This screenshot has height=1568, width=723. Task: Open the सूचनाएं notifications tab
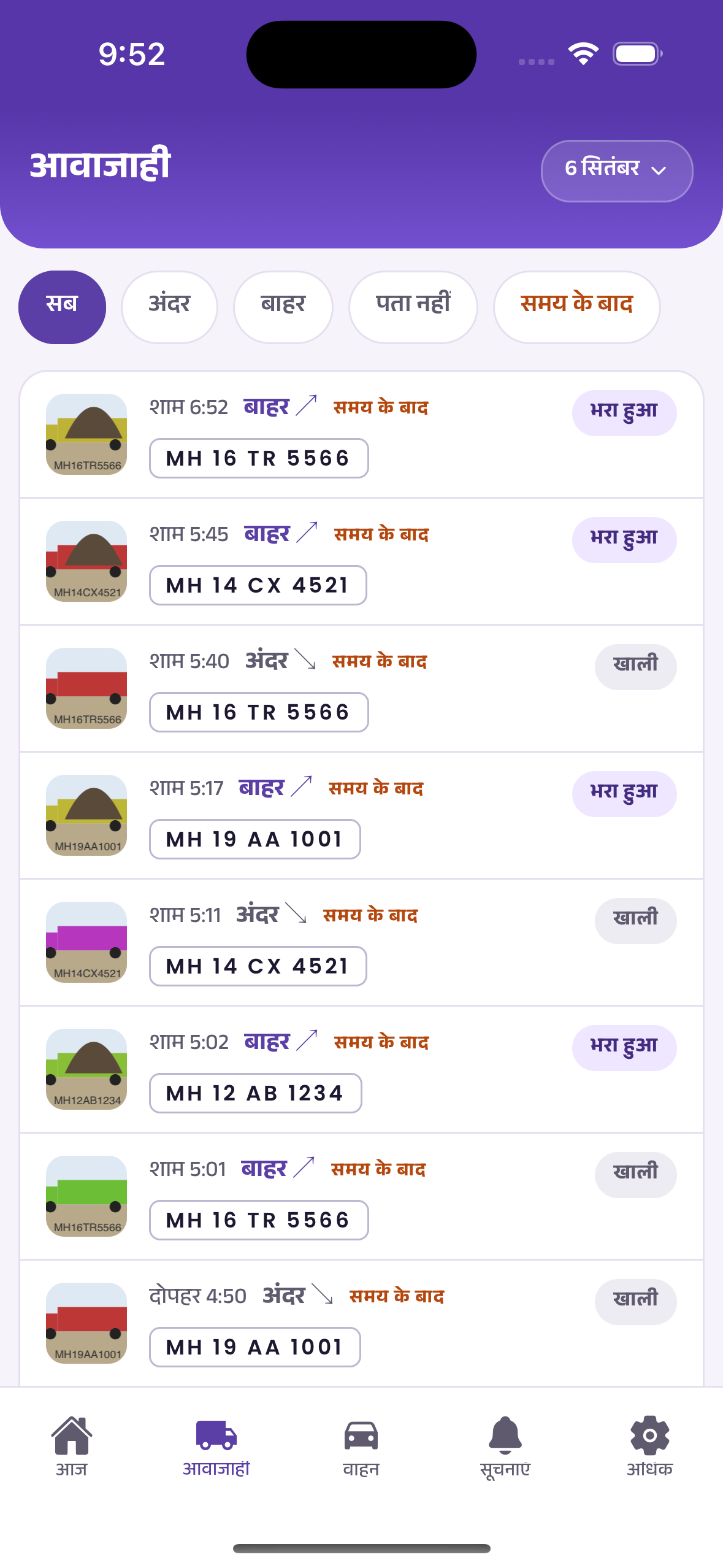pyautogui.click(x=505, y=1447)
